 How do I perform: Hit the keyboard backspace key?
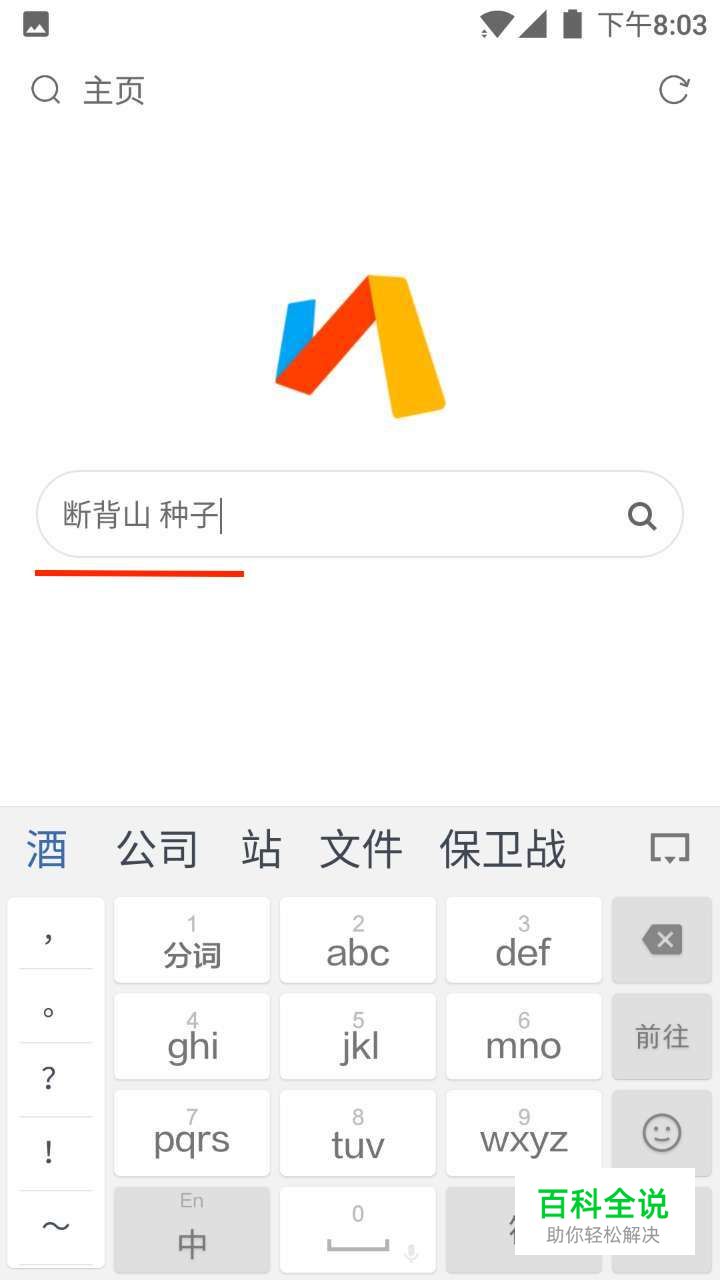click(661, 939)
